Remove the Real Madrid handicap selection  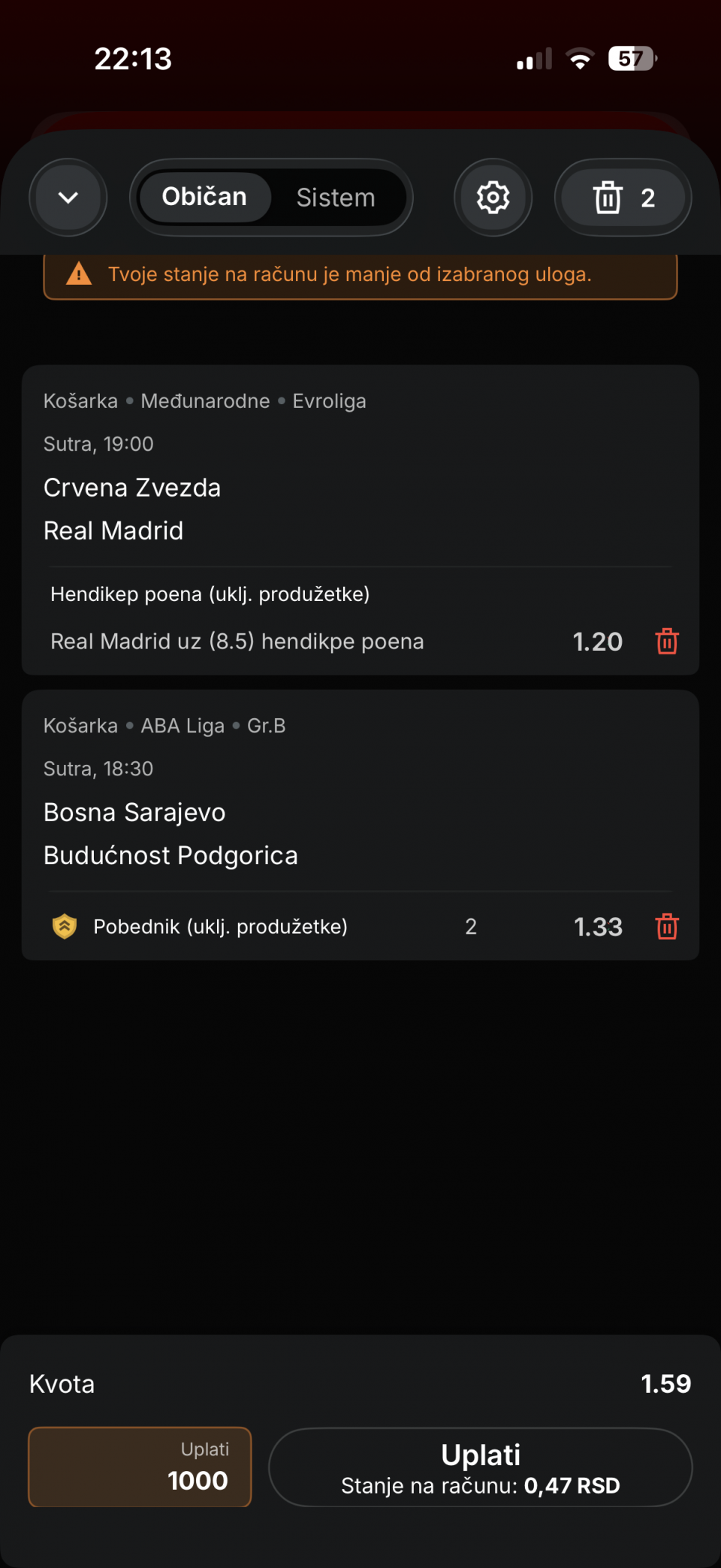(667, 642)
